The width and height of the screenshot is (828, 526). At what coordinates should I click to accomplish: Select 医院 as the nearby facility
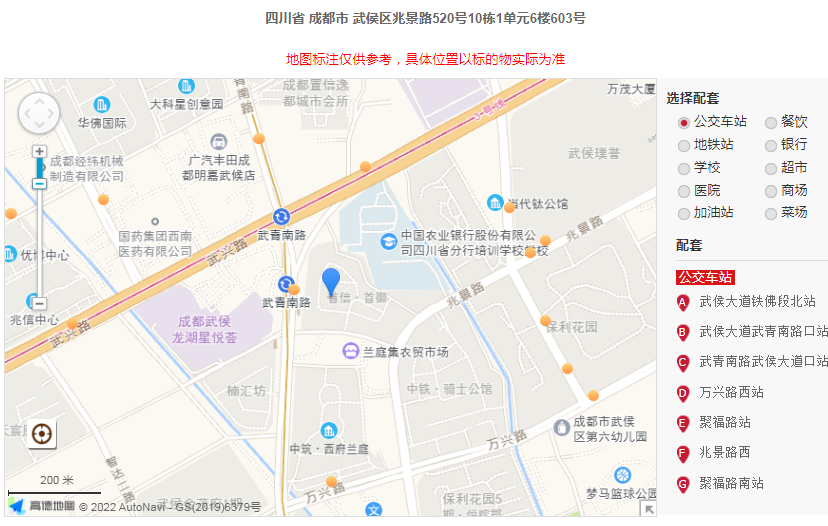(x=684, y=191)
